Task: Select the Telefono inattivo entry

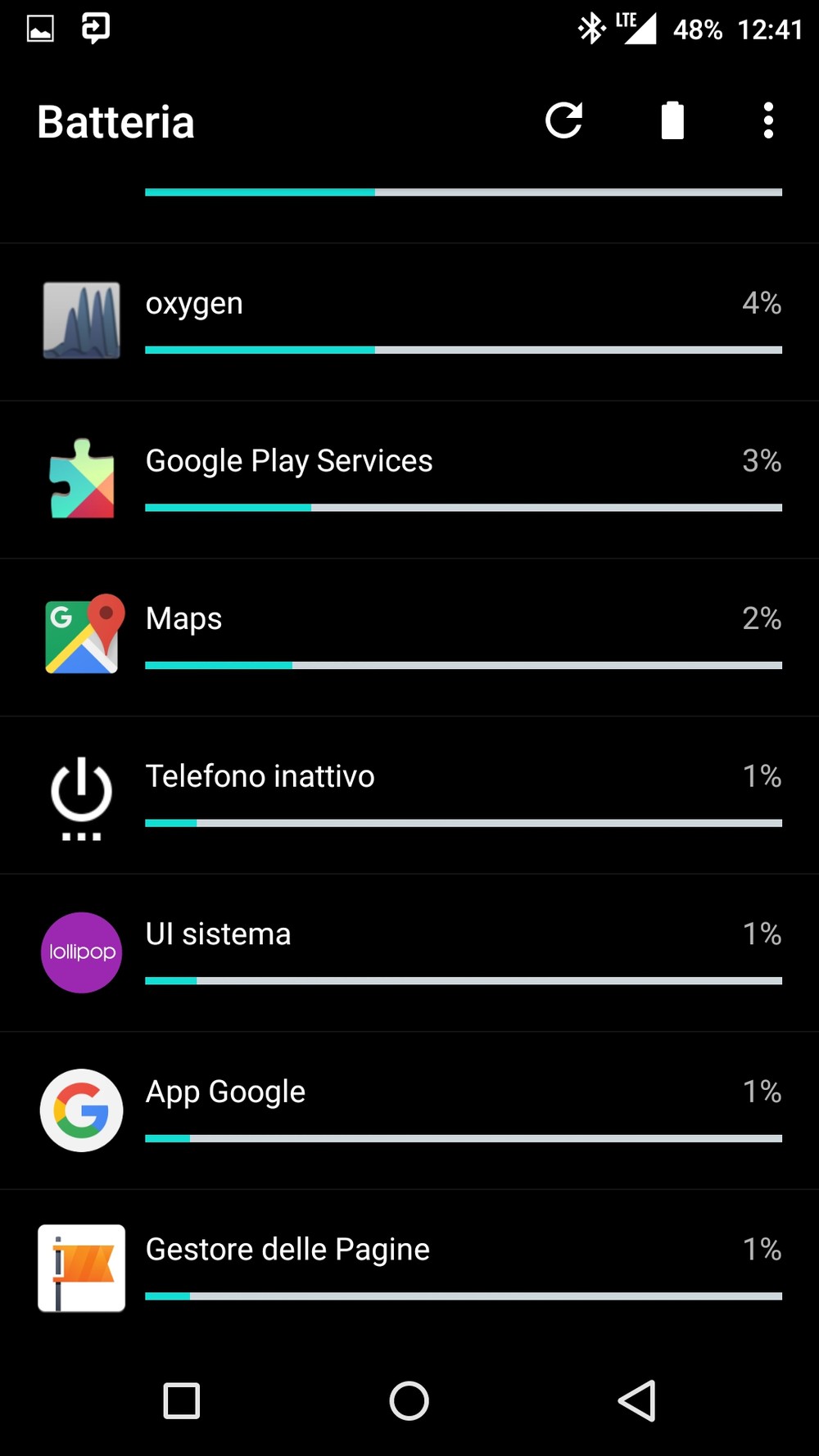Action: pos(409,795)
